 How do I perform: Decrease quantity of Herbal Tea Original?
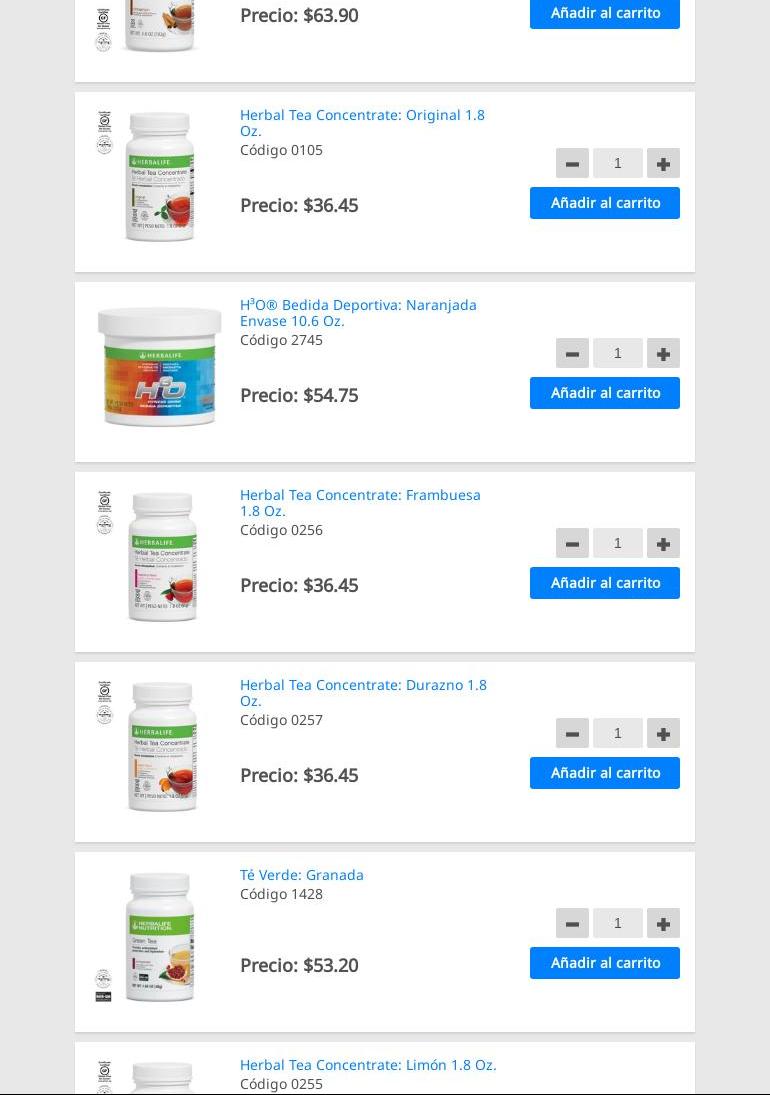pyautogui.click(x=572, y=163)
